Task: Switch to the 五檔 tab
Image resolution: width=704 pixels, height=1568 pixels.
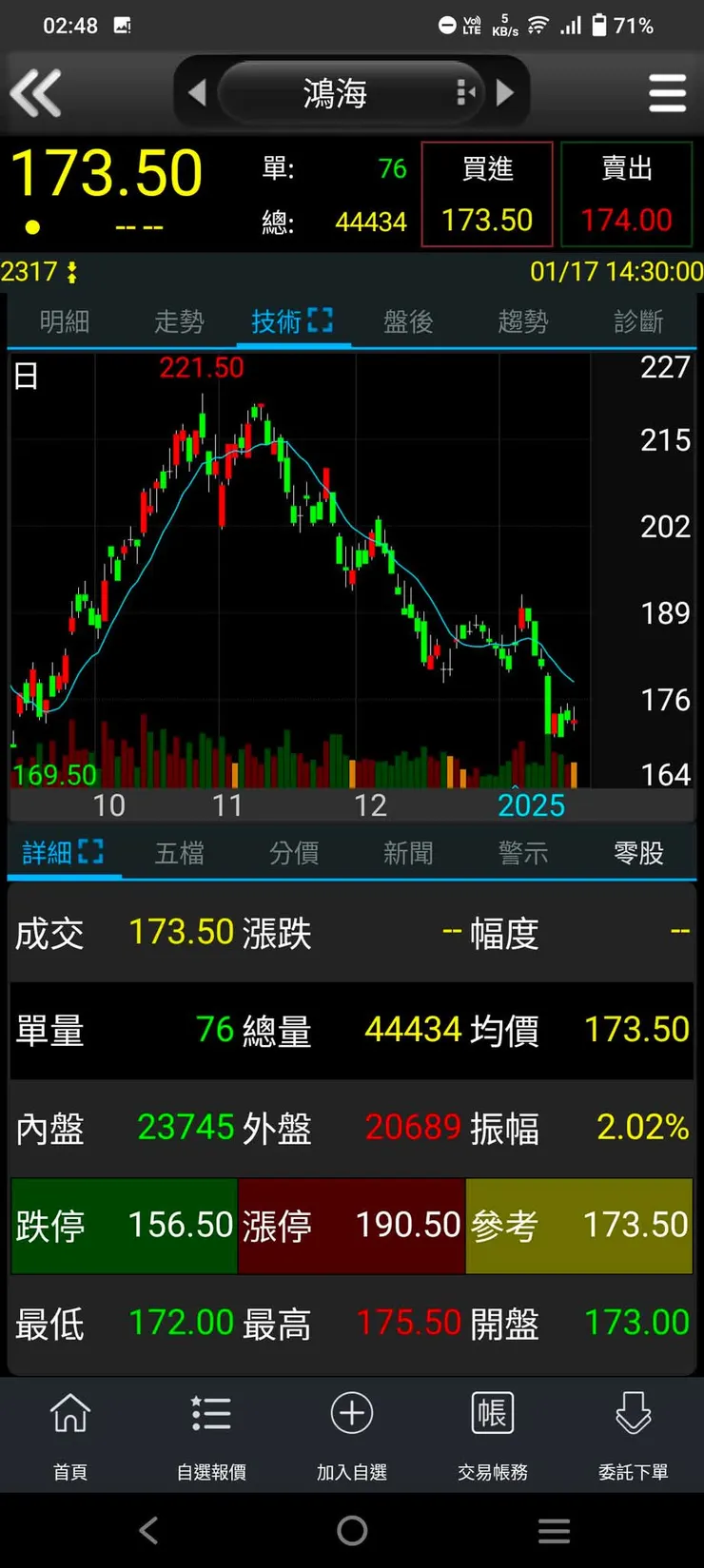Action: [179, 853]
